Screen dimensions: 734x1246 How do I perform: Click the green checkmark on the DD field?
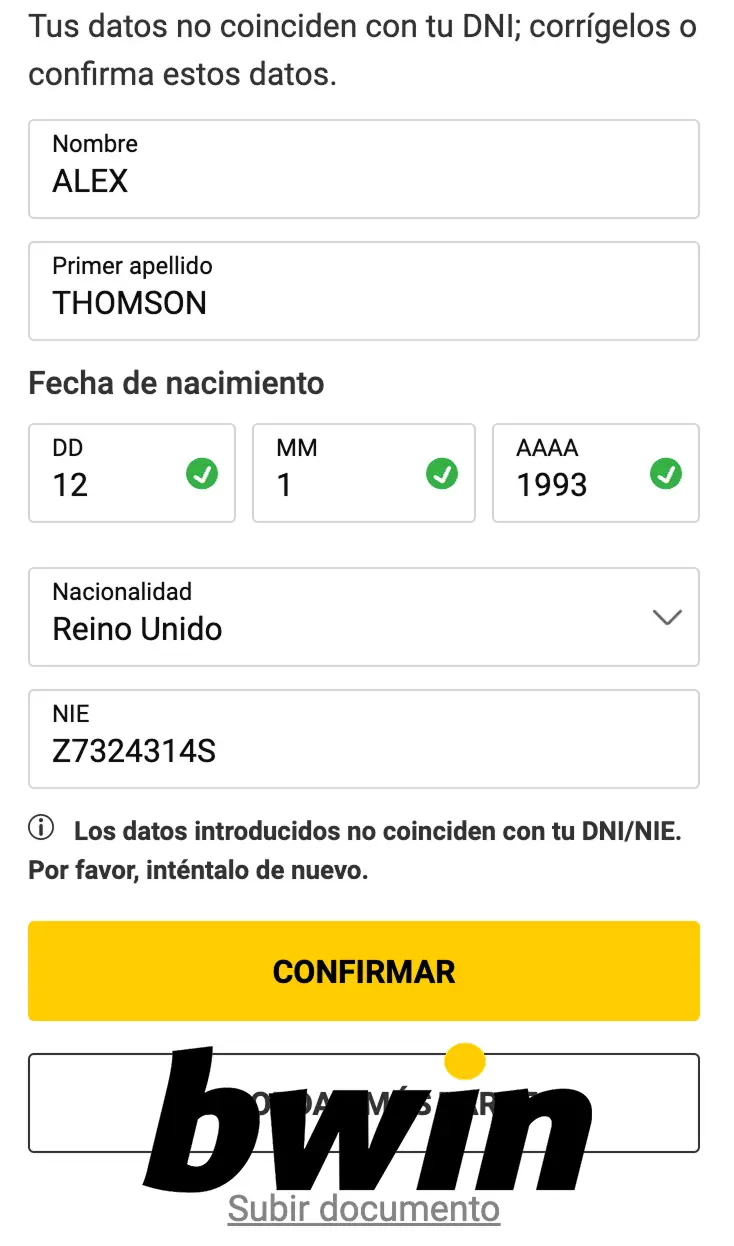(202, 473)
